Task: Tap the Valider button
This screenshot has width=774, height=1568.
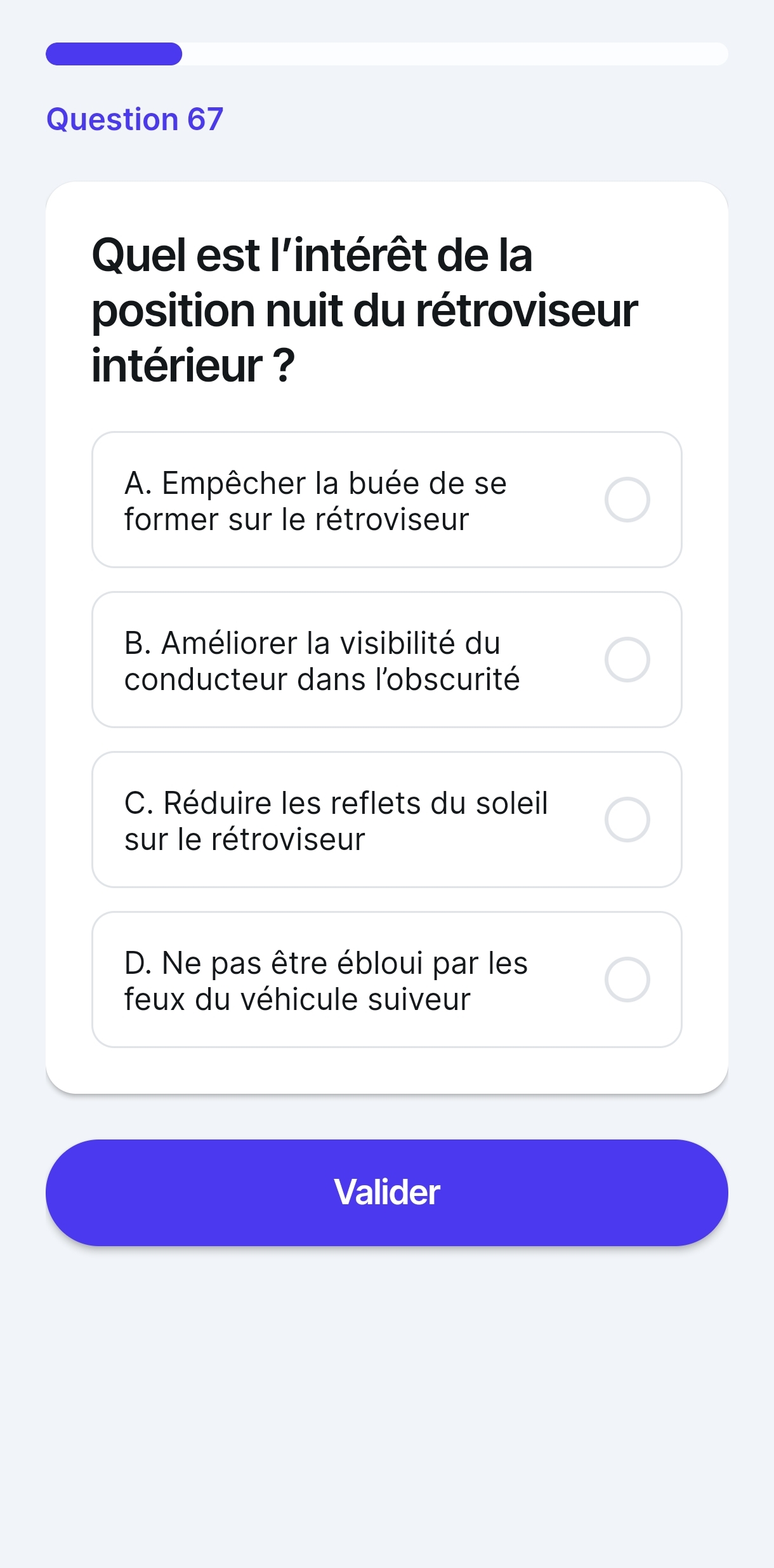Action: coord(386,1192)
